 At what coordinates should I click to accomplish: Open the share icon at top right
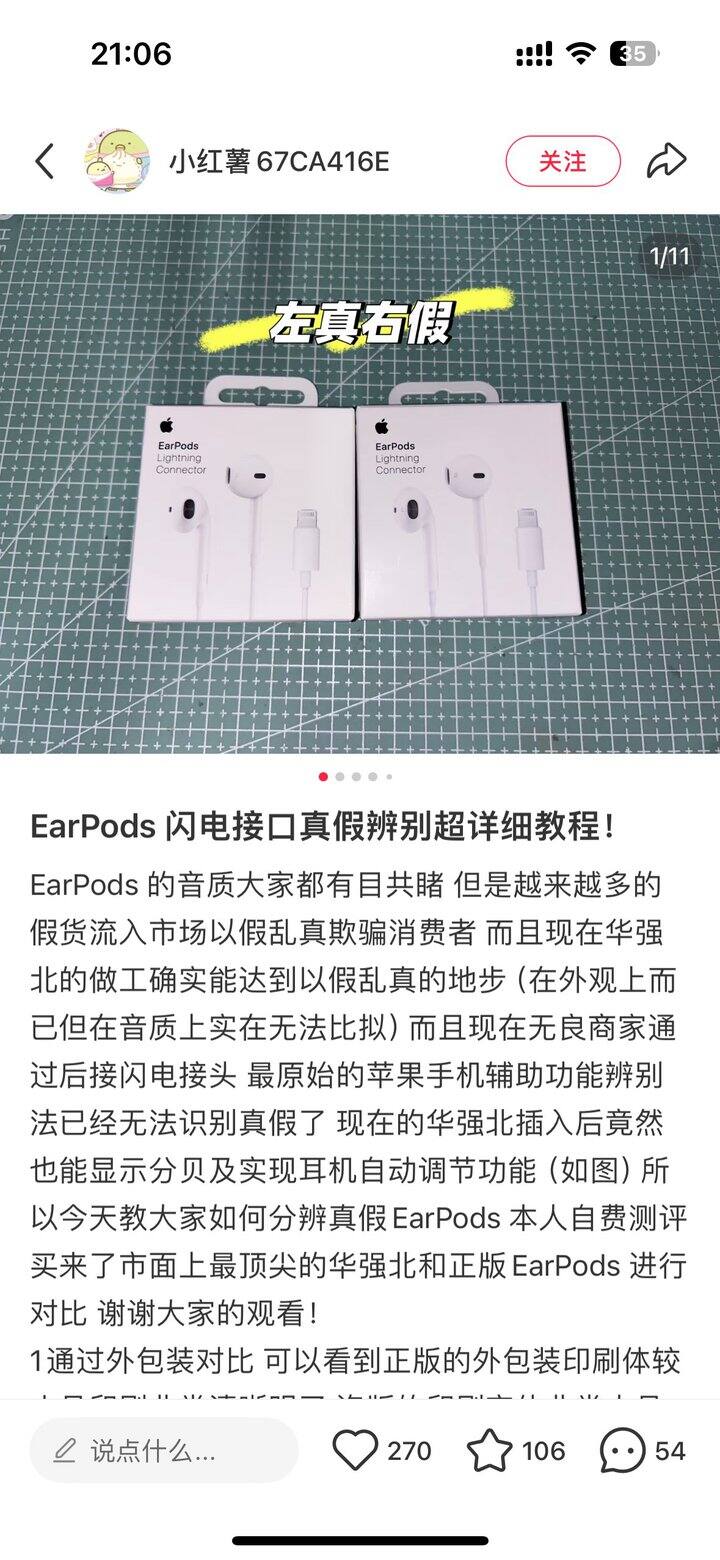click(x=668, y=160)
